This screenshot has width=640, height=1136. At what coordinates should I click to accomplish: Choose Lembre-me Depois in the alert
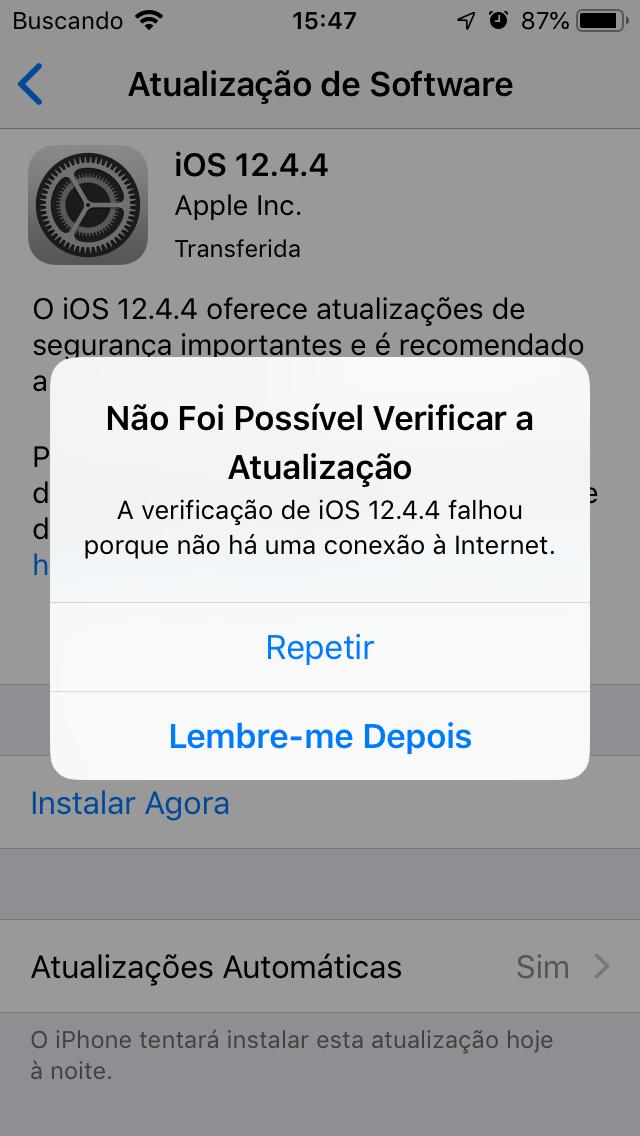point(320,736)
